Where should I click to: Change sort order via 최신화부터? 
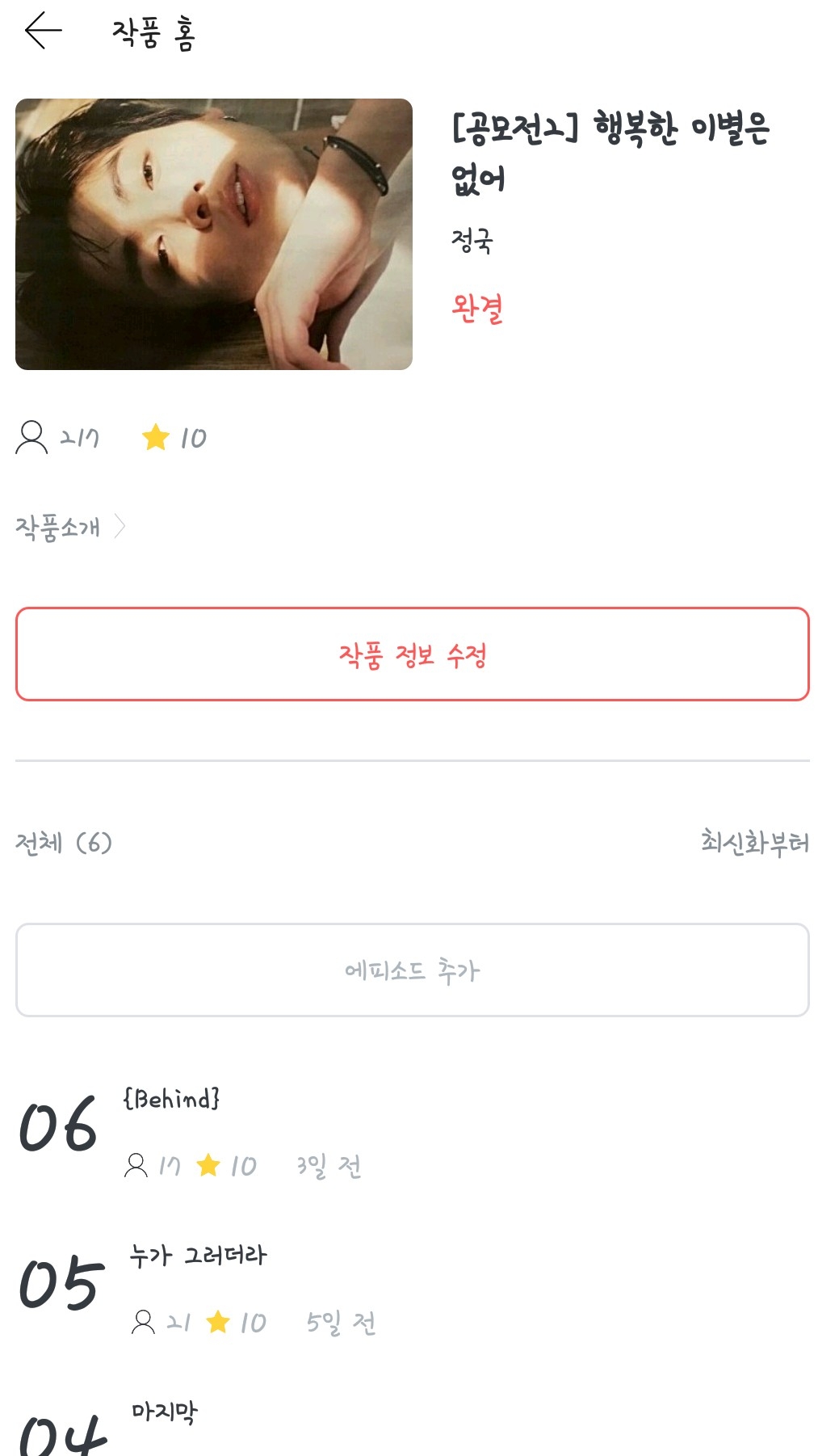pyautogui.click(x=754, y=843)
